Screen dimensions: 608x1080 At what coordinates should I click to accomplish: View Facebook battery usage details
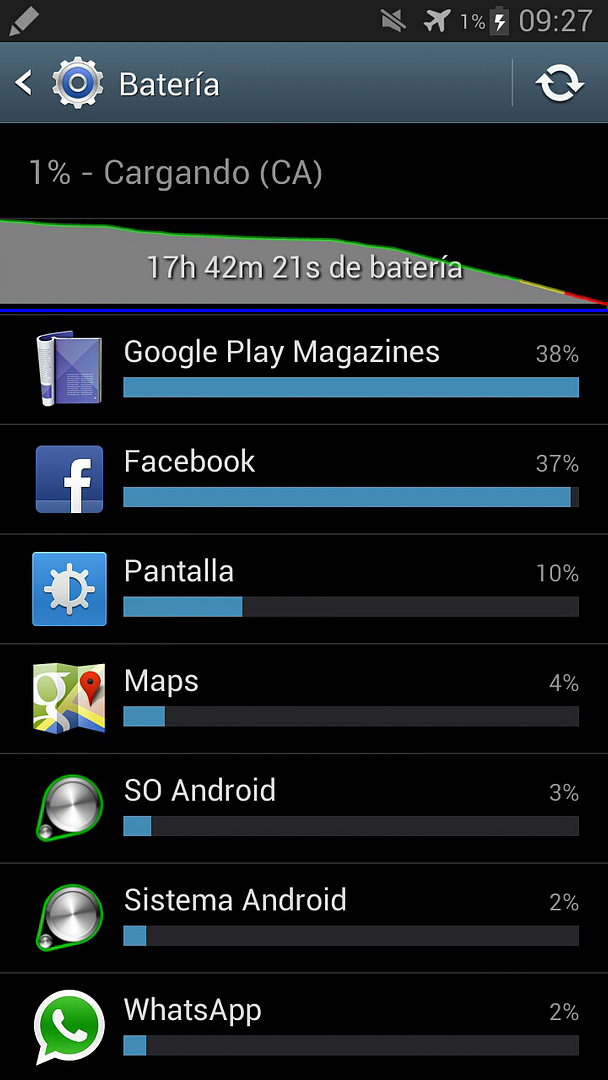click(304, 480)
